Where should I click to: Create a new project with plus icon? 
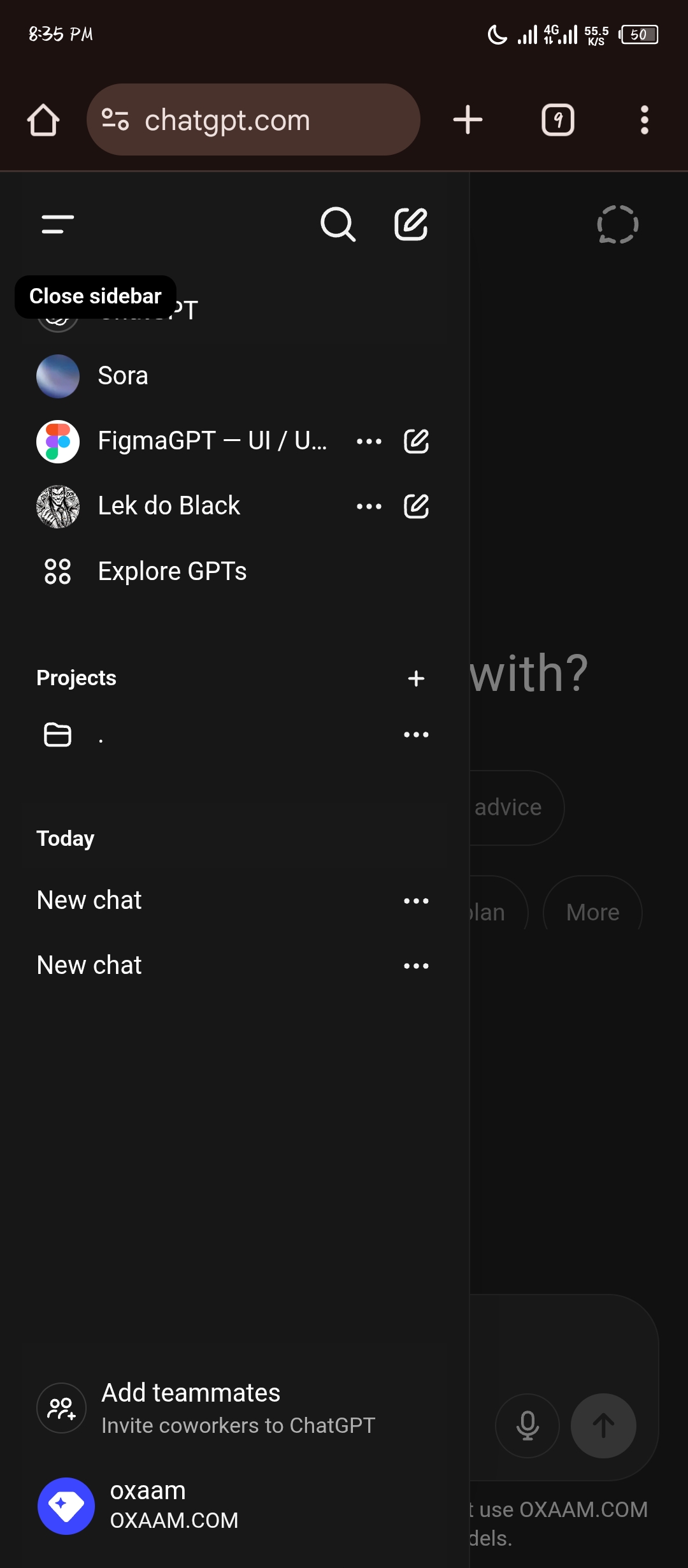[416, 679]
